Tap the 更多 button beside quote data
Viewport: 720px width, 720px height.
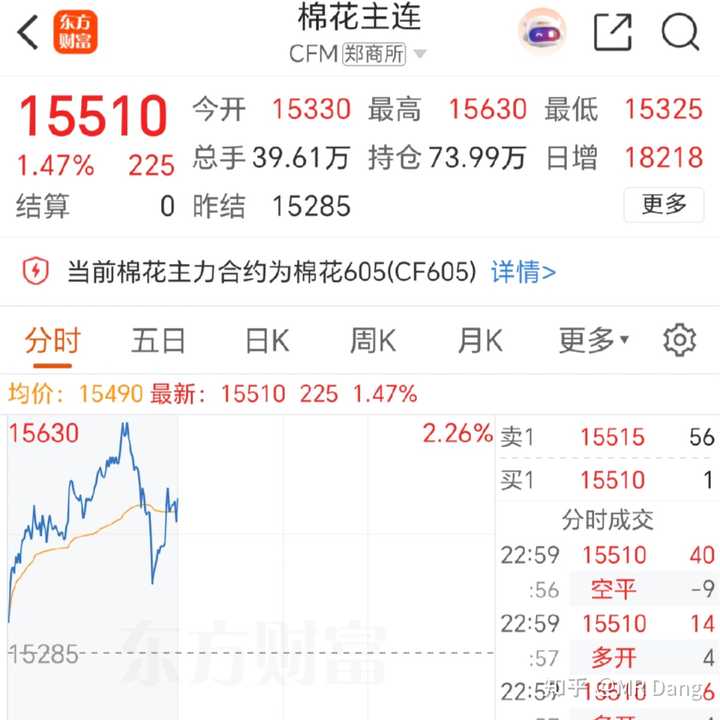(664, 205)
